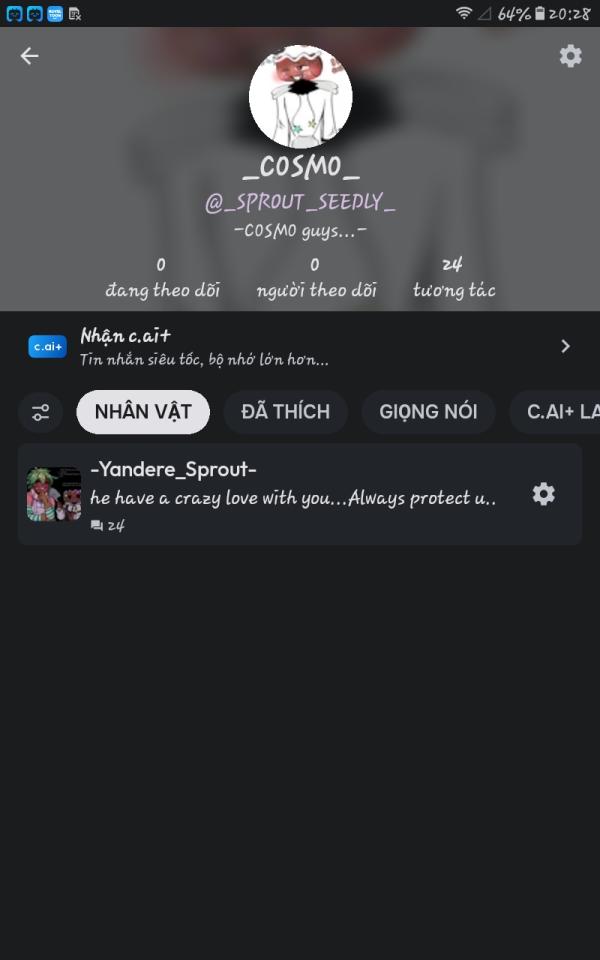The image size is (600, 960).
Task: View the 'người theo dõi' followers list
Action: 315,279
